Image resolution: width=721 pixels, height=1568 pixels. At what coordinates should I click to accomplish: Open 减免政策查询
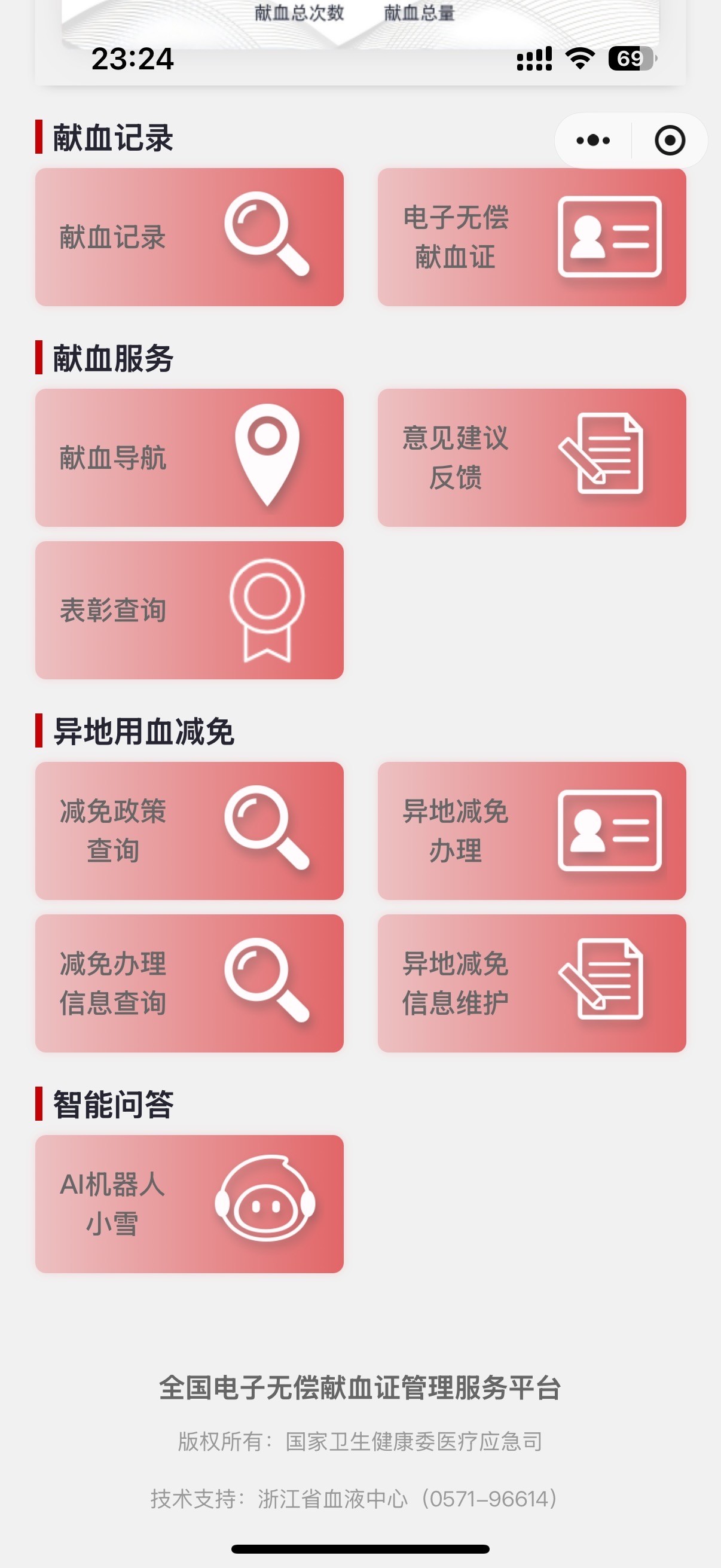pyautogui.click(x=190, y=831)
